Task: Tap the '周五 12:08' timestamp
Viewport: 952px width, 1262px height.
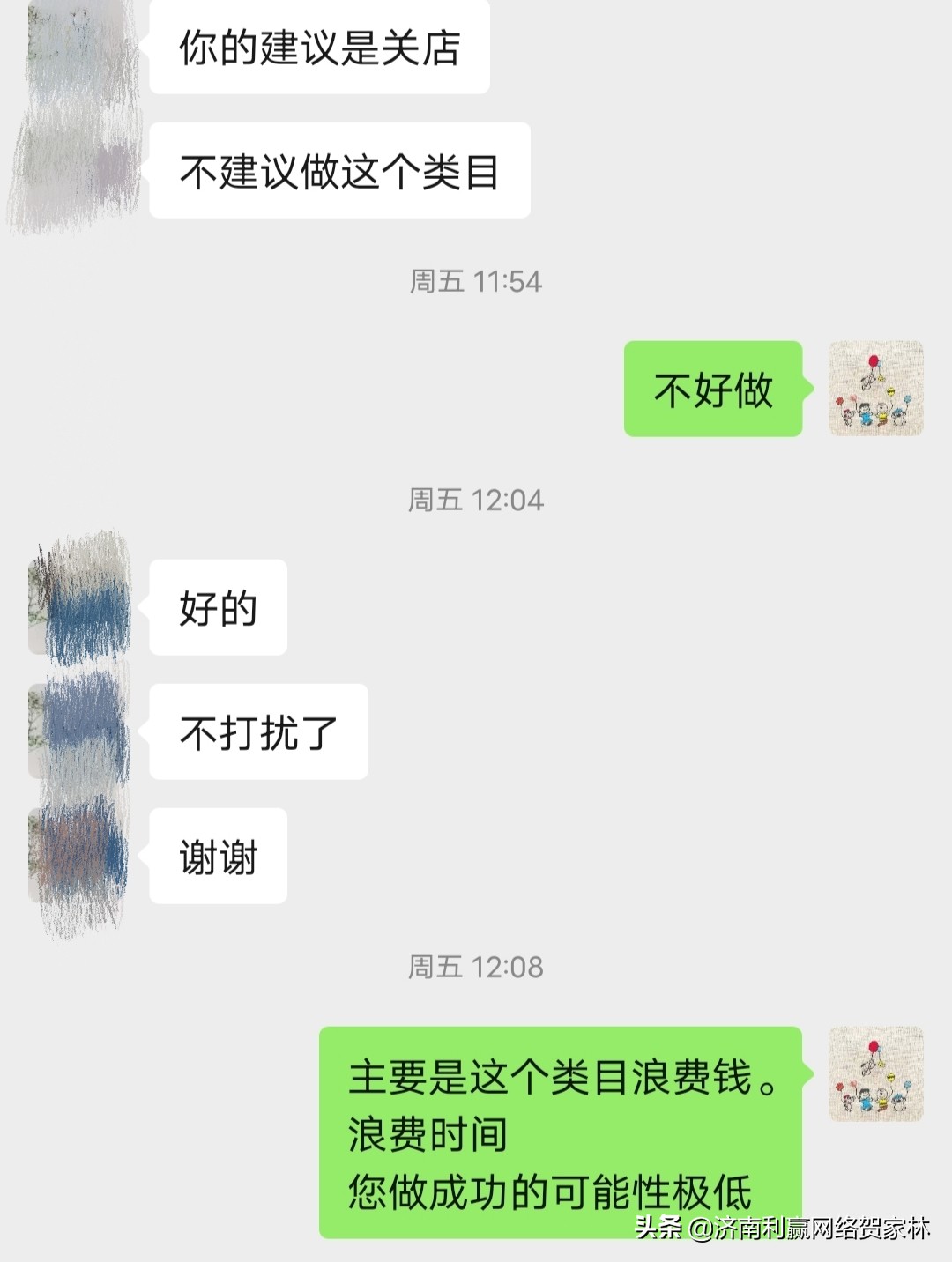Action: point(475,965)
